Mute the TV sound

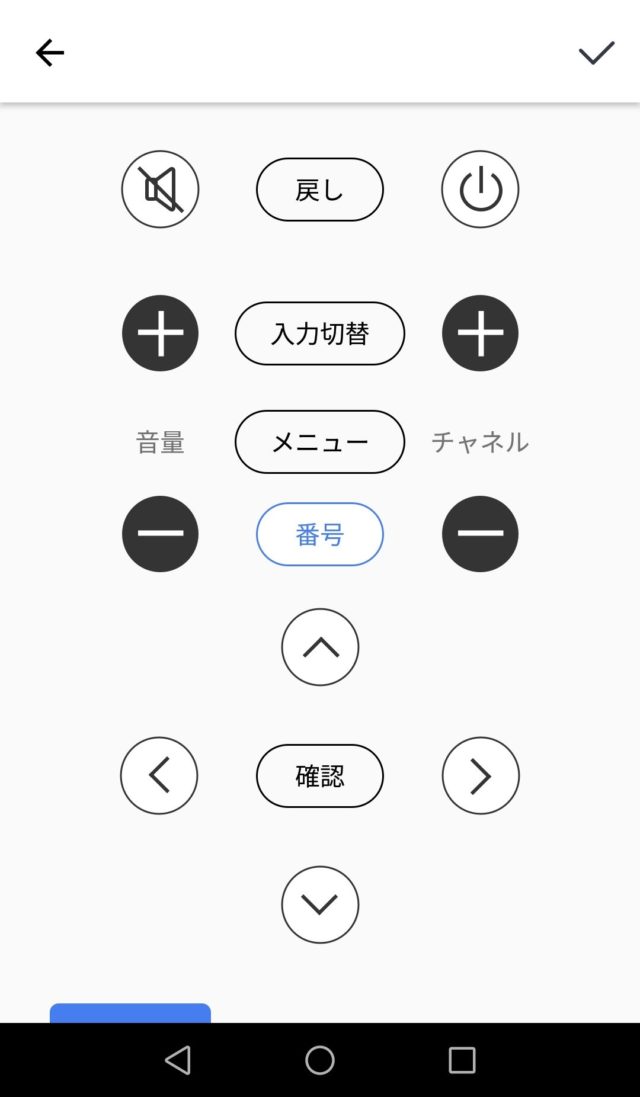tap(160, 190)
